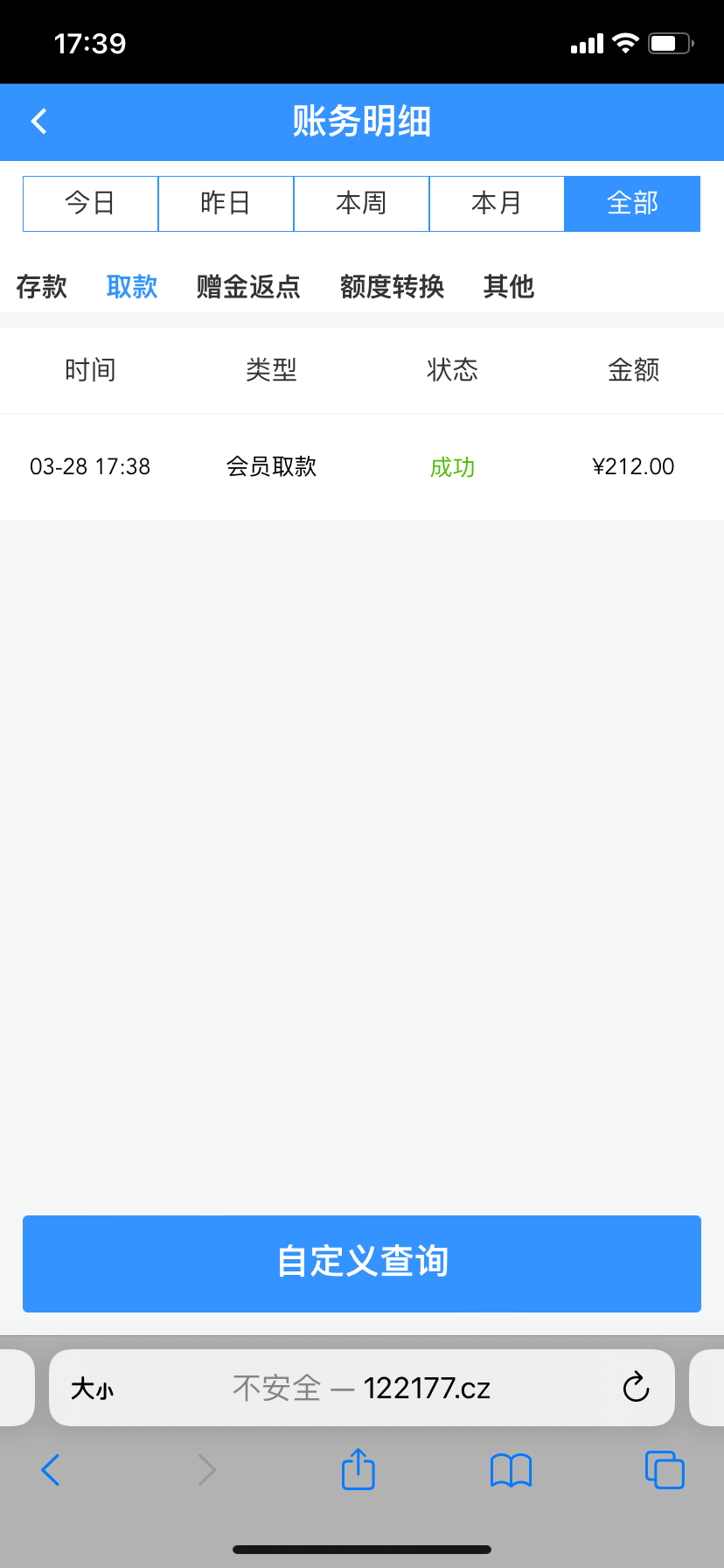Show all open Safari tabs
The height and width of the screenshot is (1568, 724).
click(x=665, y=1470)
